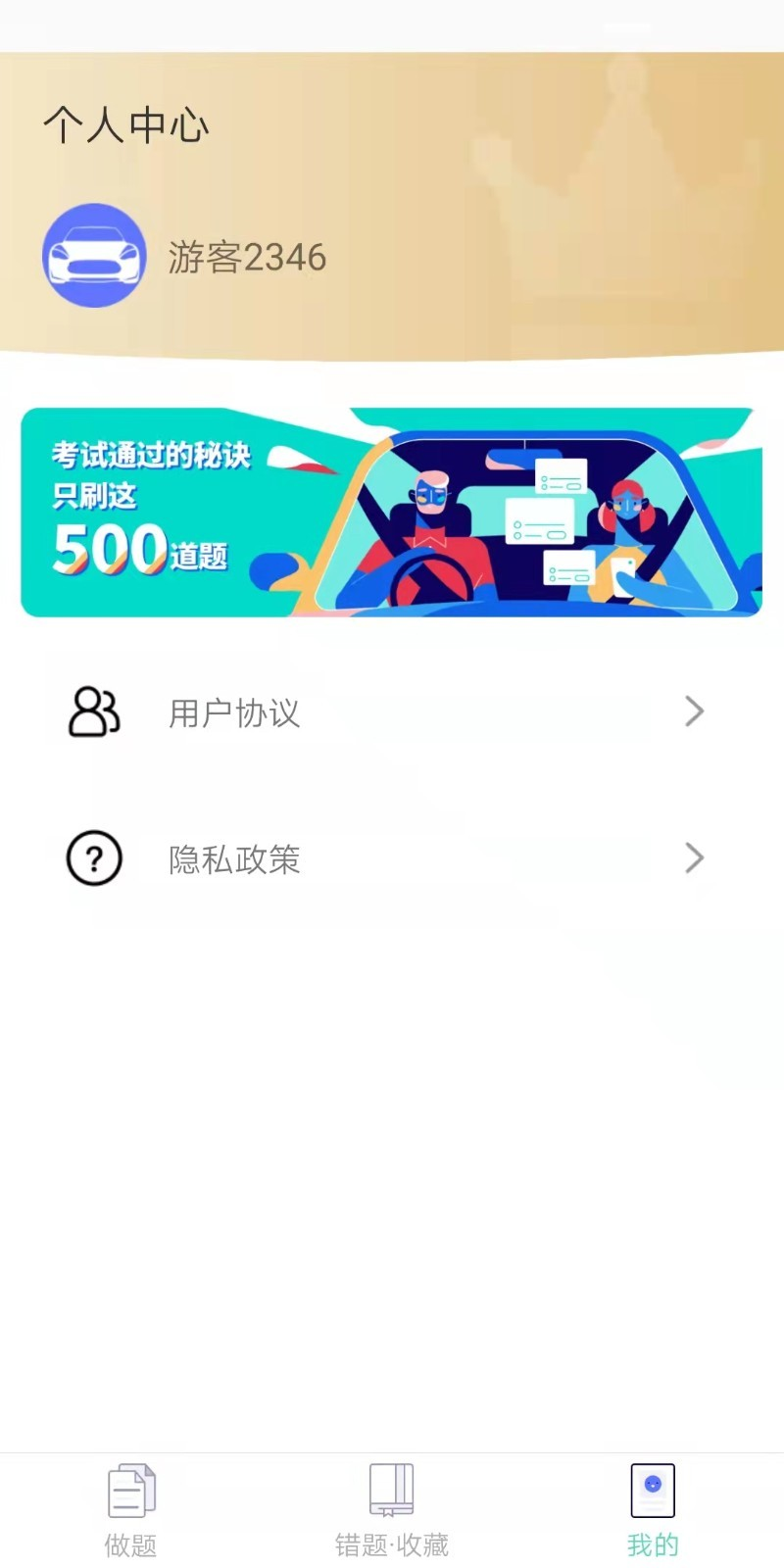Click the username 游客2346
The height and width of the screenshot is (1568, 784).
[x=245, y=258]
